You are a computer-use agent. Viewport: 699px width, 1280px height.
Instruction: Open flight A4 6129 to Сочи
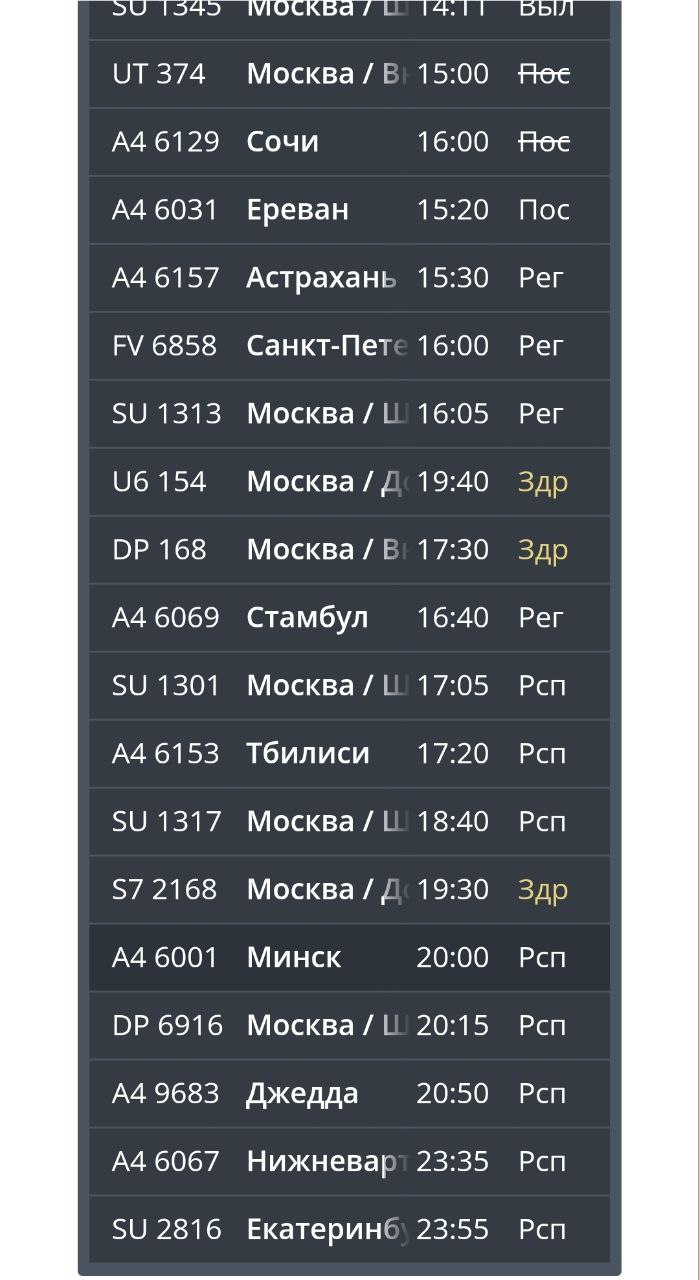348,142
